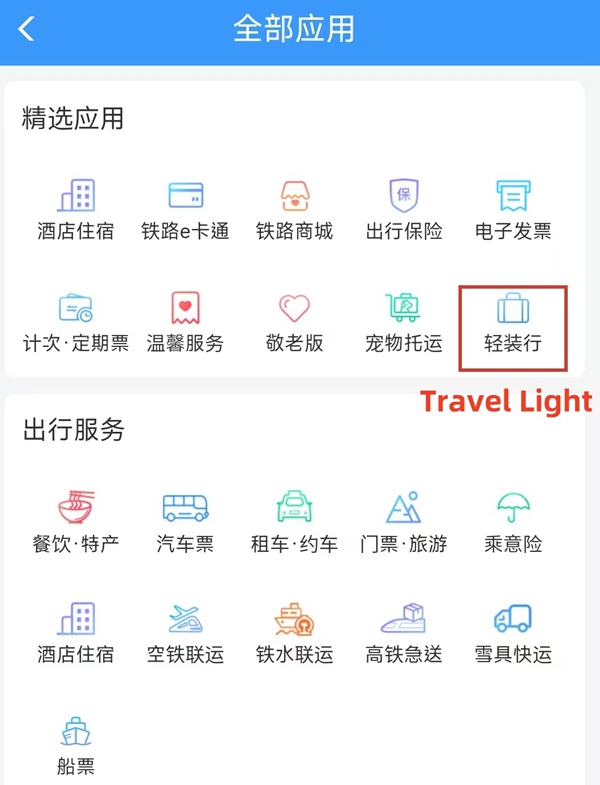Switch to 敬老版 senior mode

(x=294, y=322)
